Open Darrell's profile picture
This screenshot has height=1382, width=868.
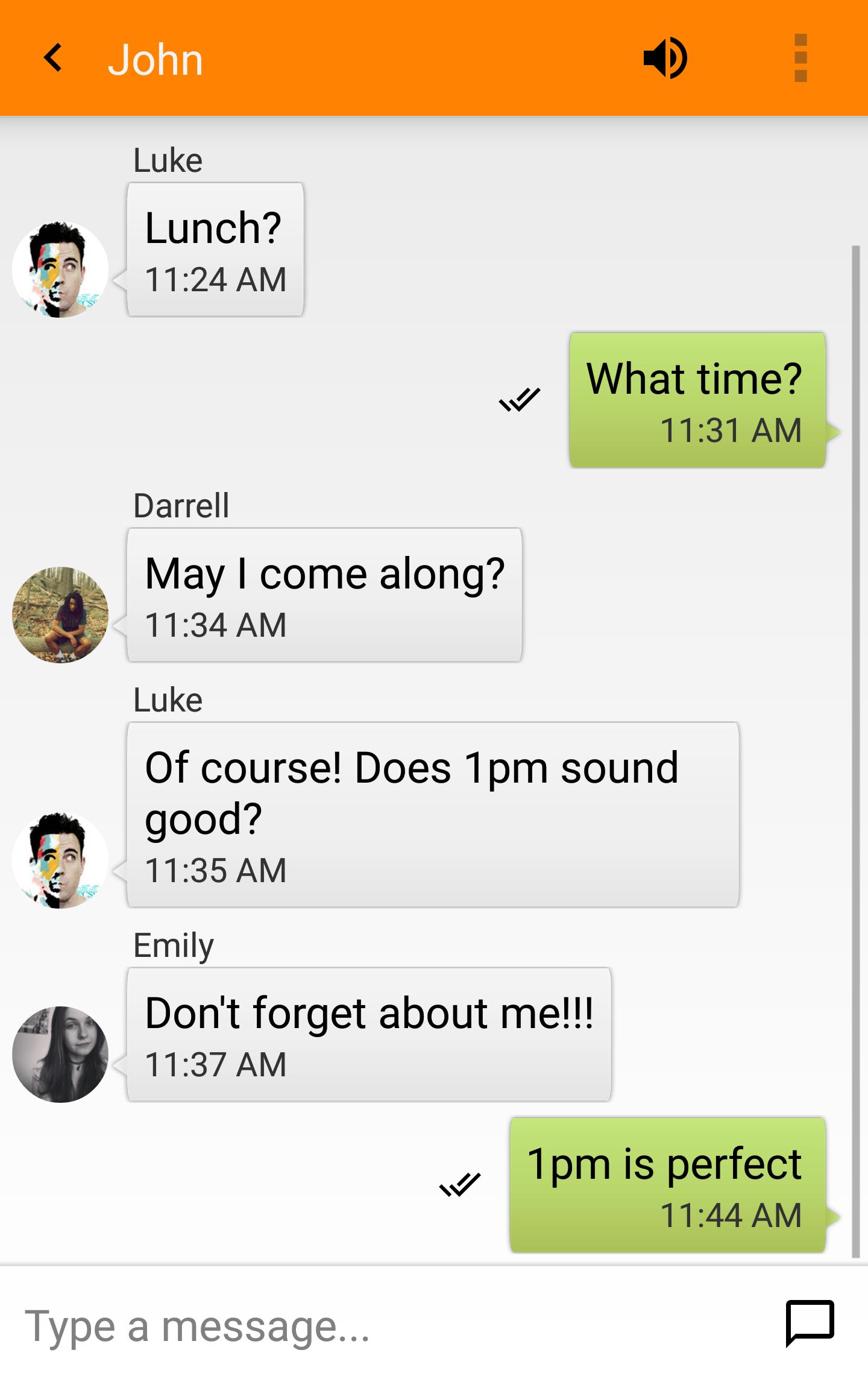[x=60, y=614]
